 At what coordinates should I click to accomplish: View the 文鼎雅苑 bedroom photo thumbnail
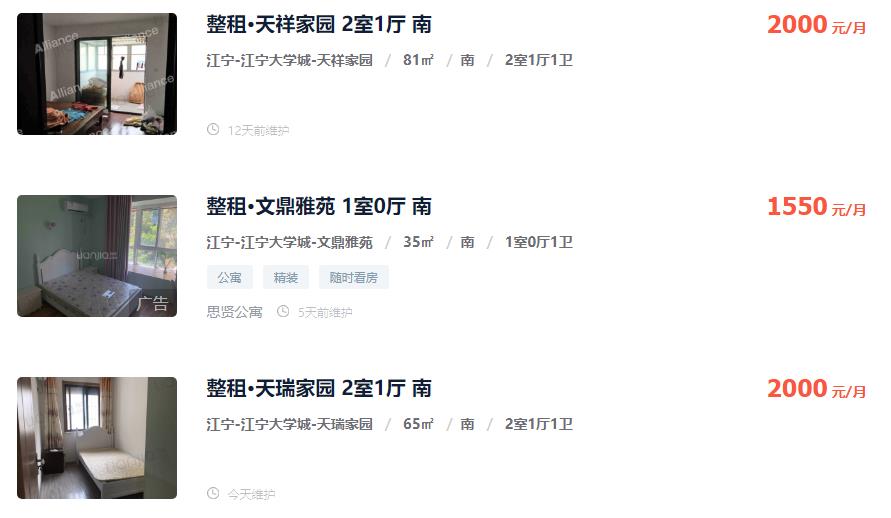point(97,256)
